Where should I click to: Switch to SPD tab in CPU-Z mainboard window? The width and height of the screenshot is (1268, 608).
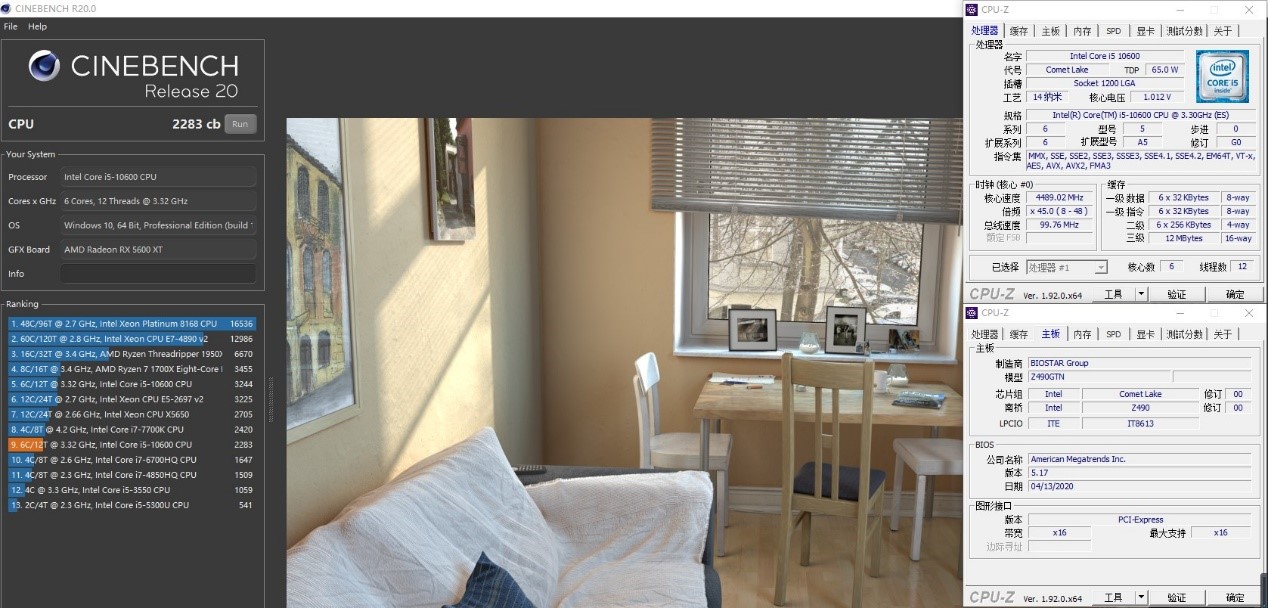(x=1113, y=334)
